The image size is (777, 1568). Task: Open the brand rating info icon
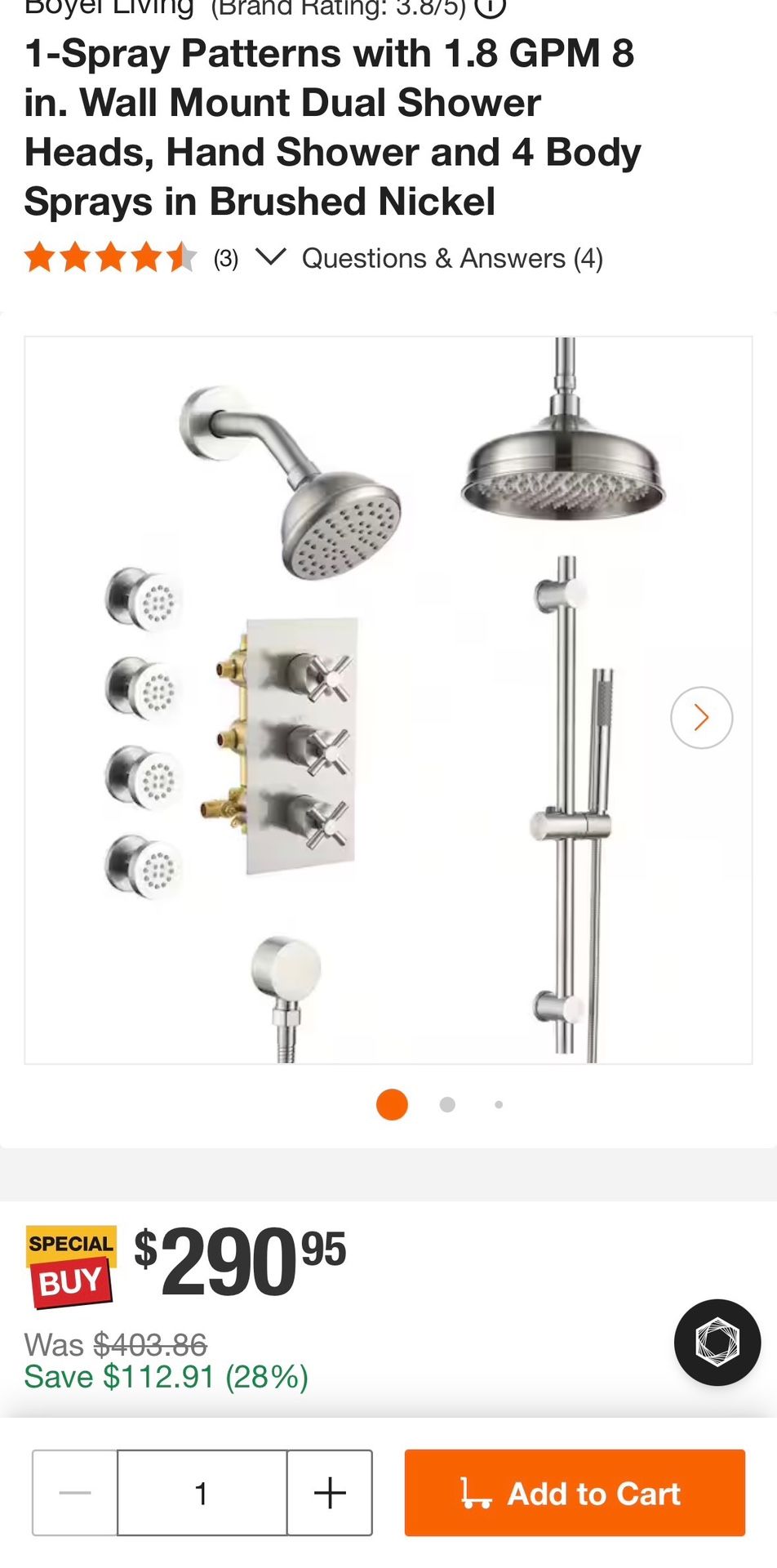click(490, 7)
